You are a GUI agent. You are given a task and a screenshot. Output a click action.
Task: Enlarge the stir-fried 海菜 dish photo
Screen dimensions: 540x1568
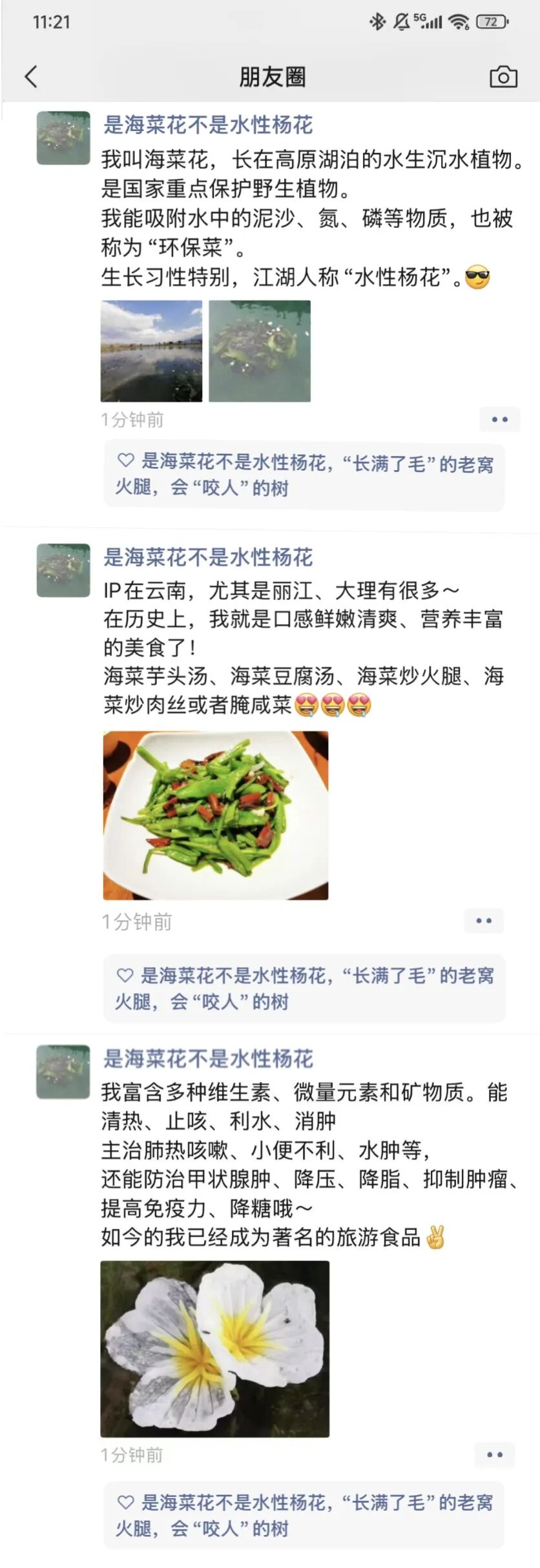pos(216,815)
